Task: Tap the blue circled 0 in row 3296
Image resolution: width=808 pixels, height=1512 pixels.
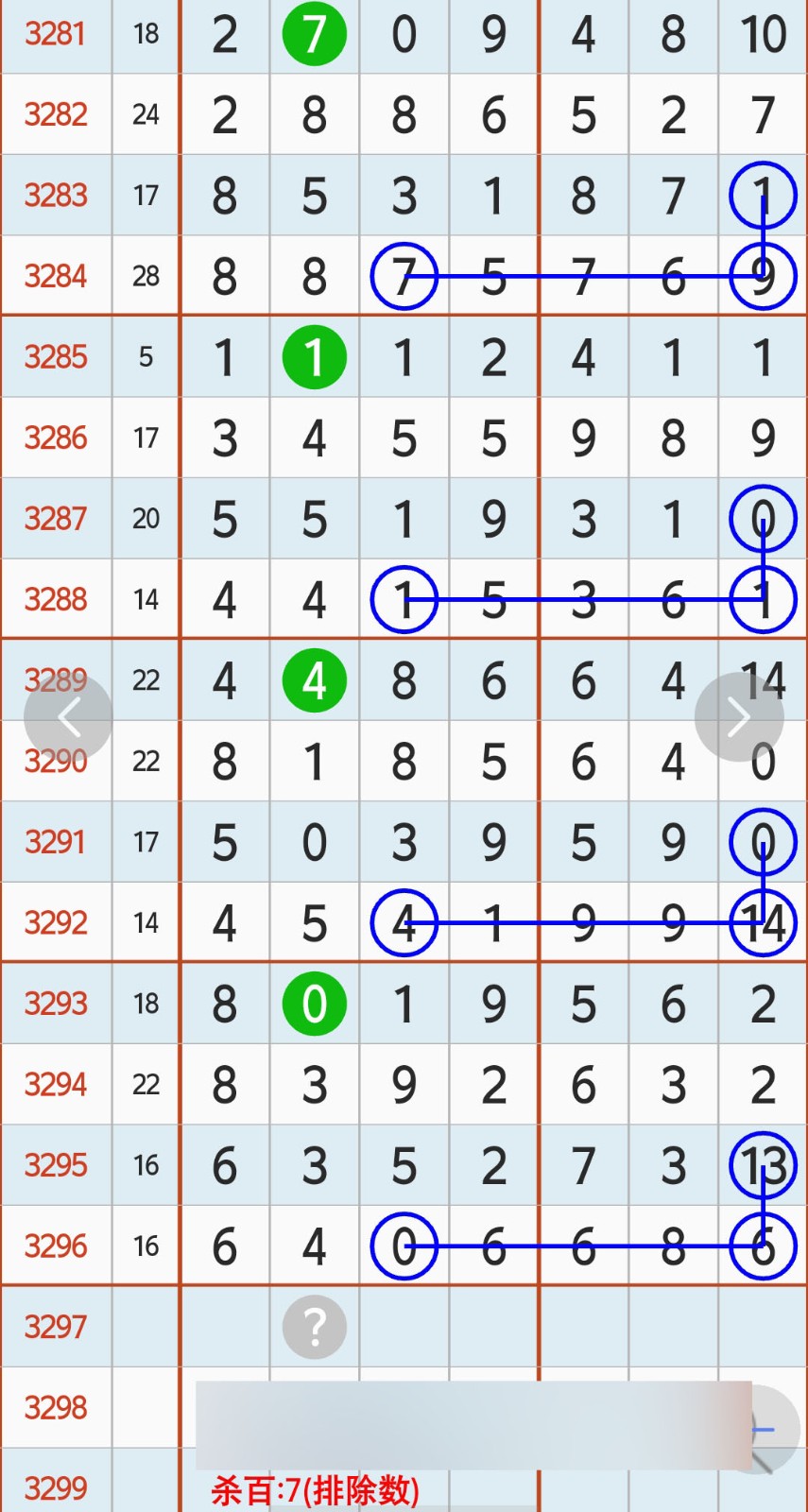Action: click(x=404, y=1246)
